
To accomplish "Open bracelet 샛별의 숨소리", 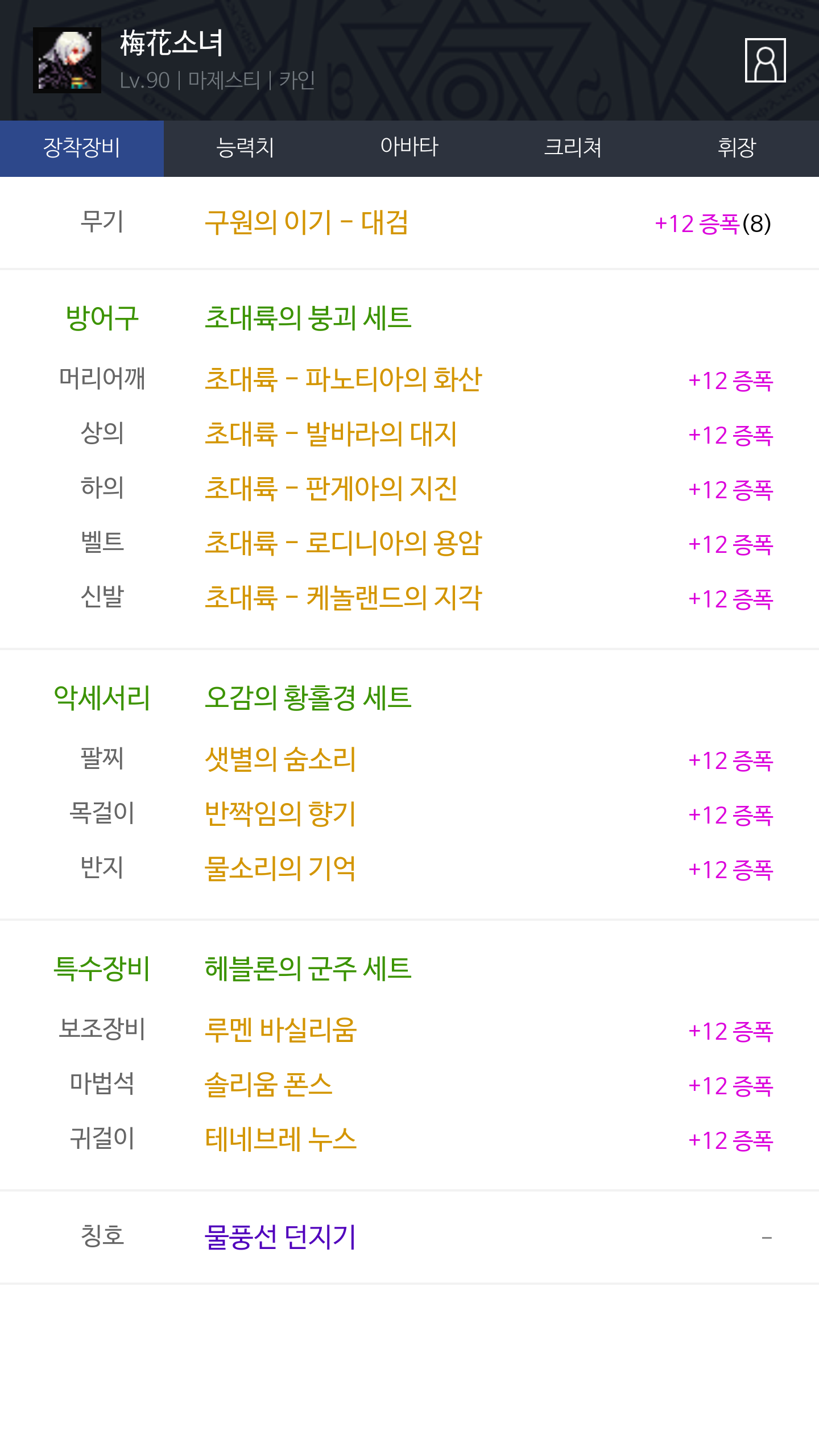I will point(280,759).
